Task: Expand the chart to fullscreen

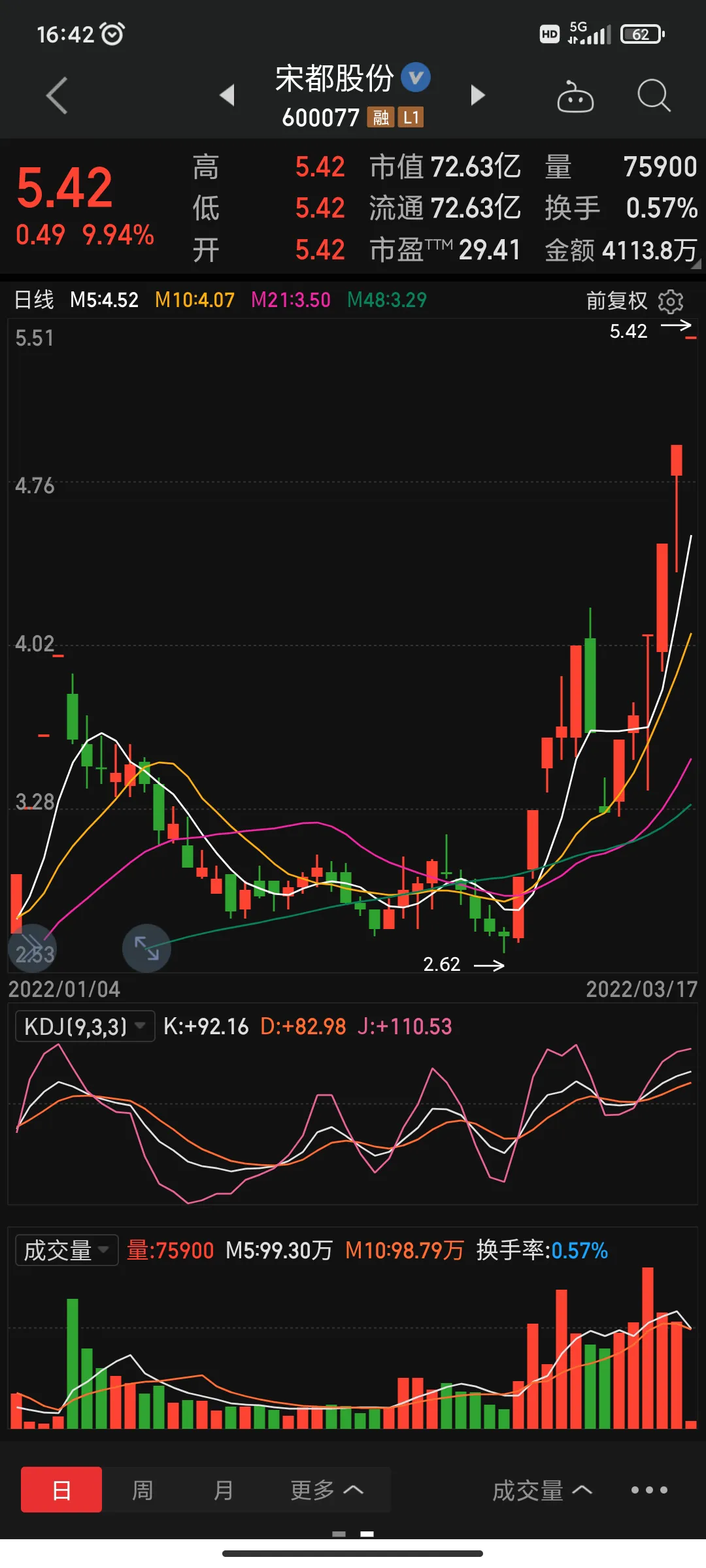Action: coord(146,948)
